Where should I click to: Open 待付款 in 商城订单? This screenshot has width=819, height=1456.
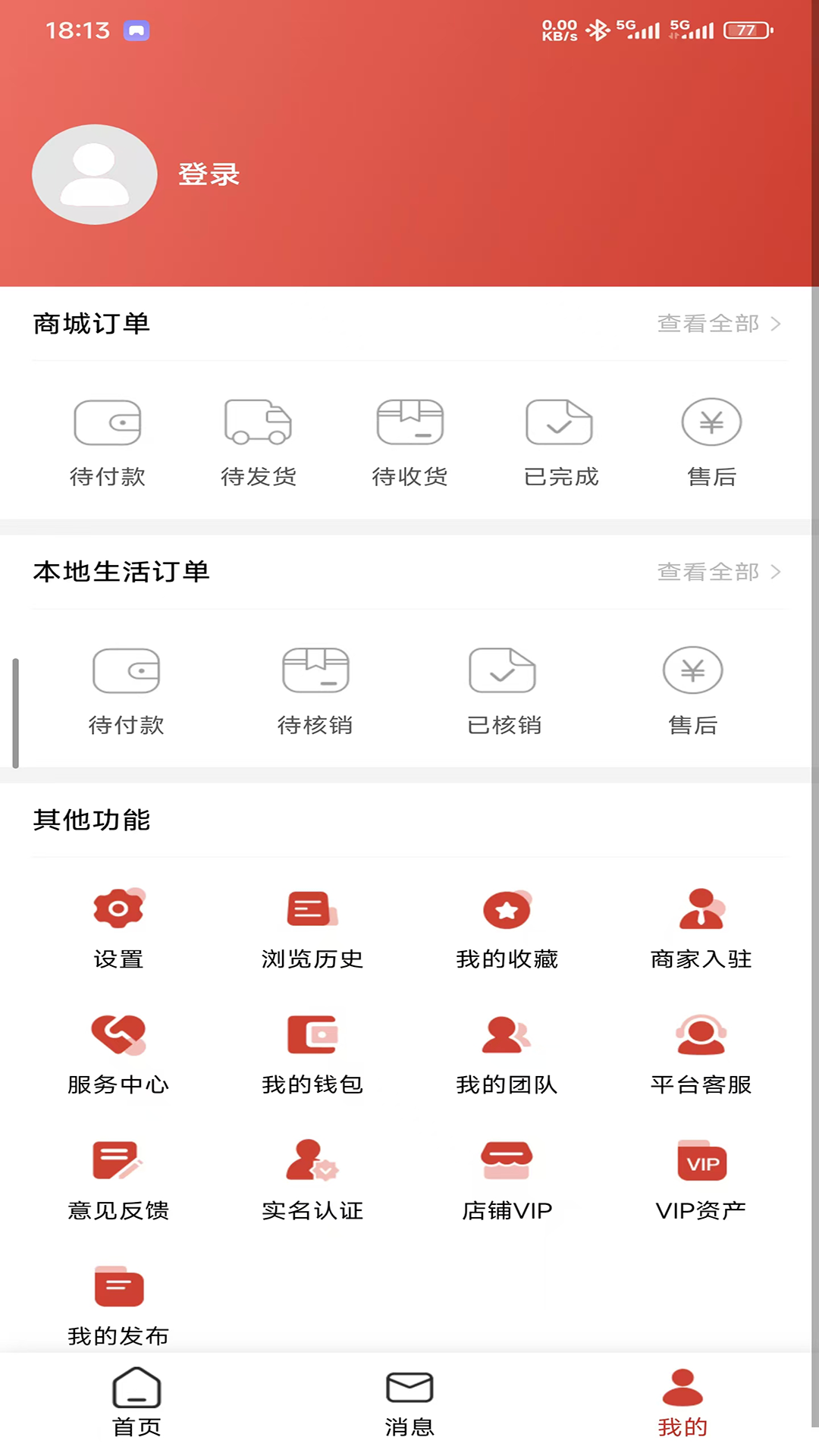(x=108, y=440)
